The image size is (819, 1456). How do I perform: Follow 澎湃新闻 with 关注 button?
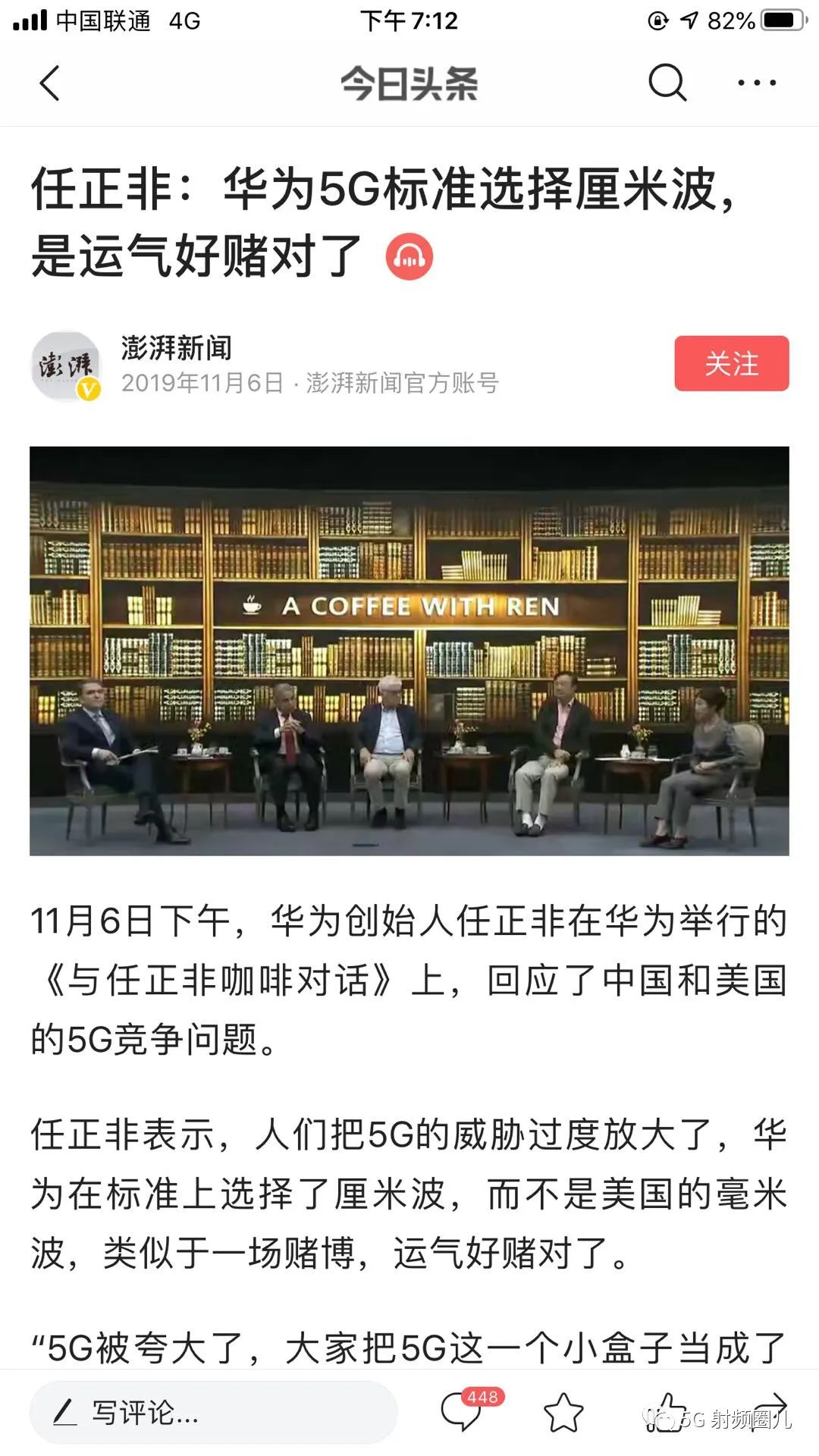(731, 363)
